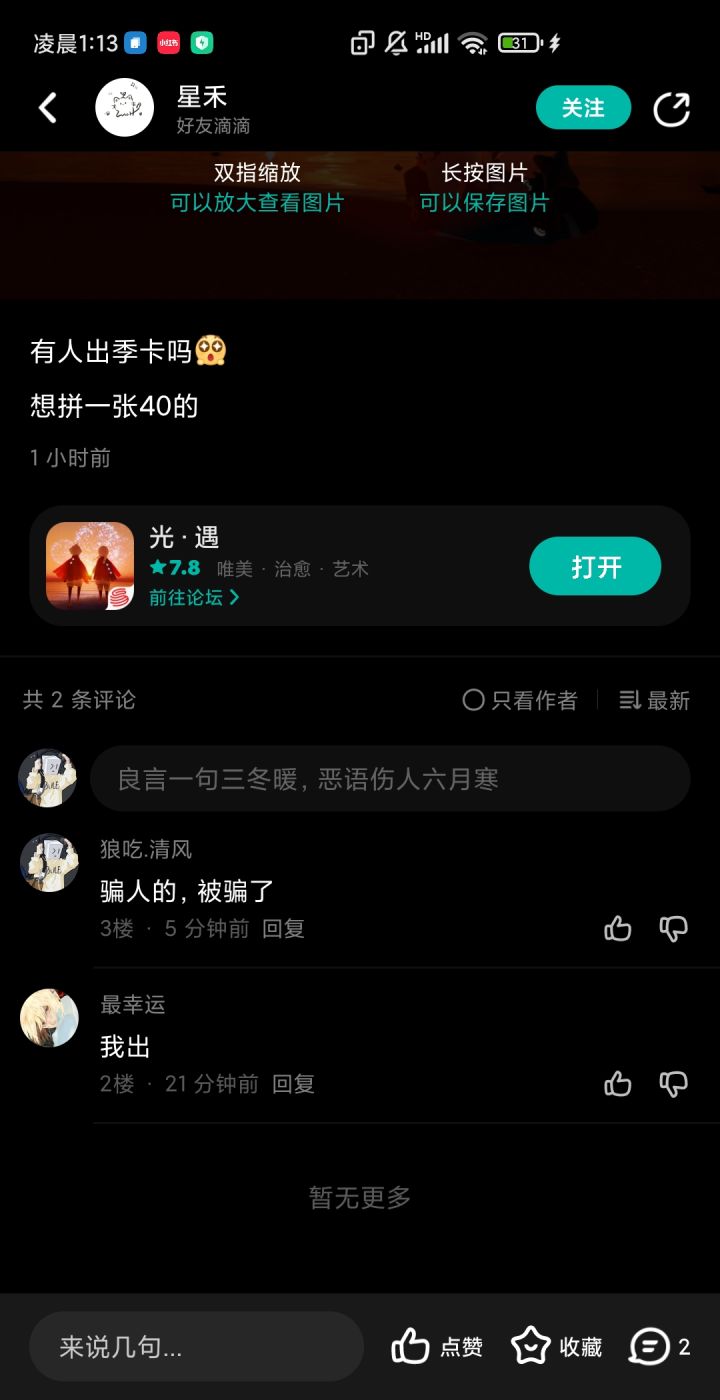720x1400 pixels.
Task: Give a thumbs down to 狼吃.清风's comment
Action: tap(674, 929)
